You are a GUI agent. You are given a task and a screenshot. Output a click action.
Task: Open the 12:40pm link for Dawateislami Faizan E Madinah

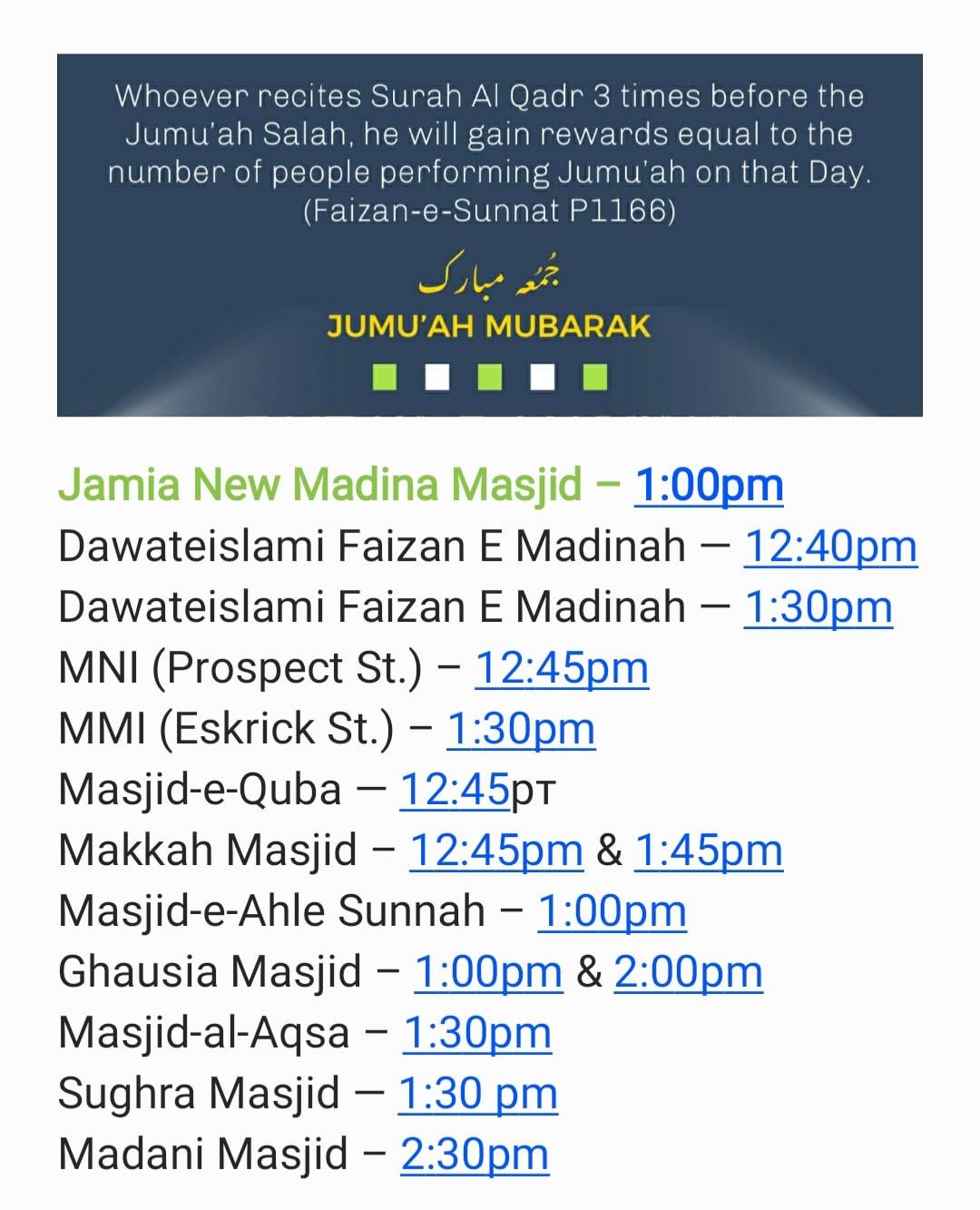click(x=830, y=546)
